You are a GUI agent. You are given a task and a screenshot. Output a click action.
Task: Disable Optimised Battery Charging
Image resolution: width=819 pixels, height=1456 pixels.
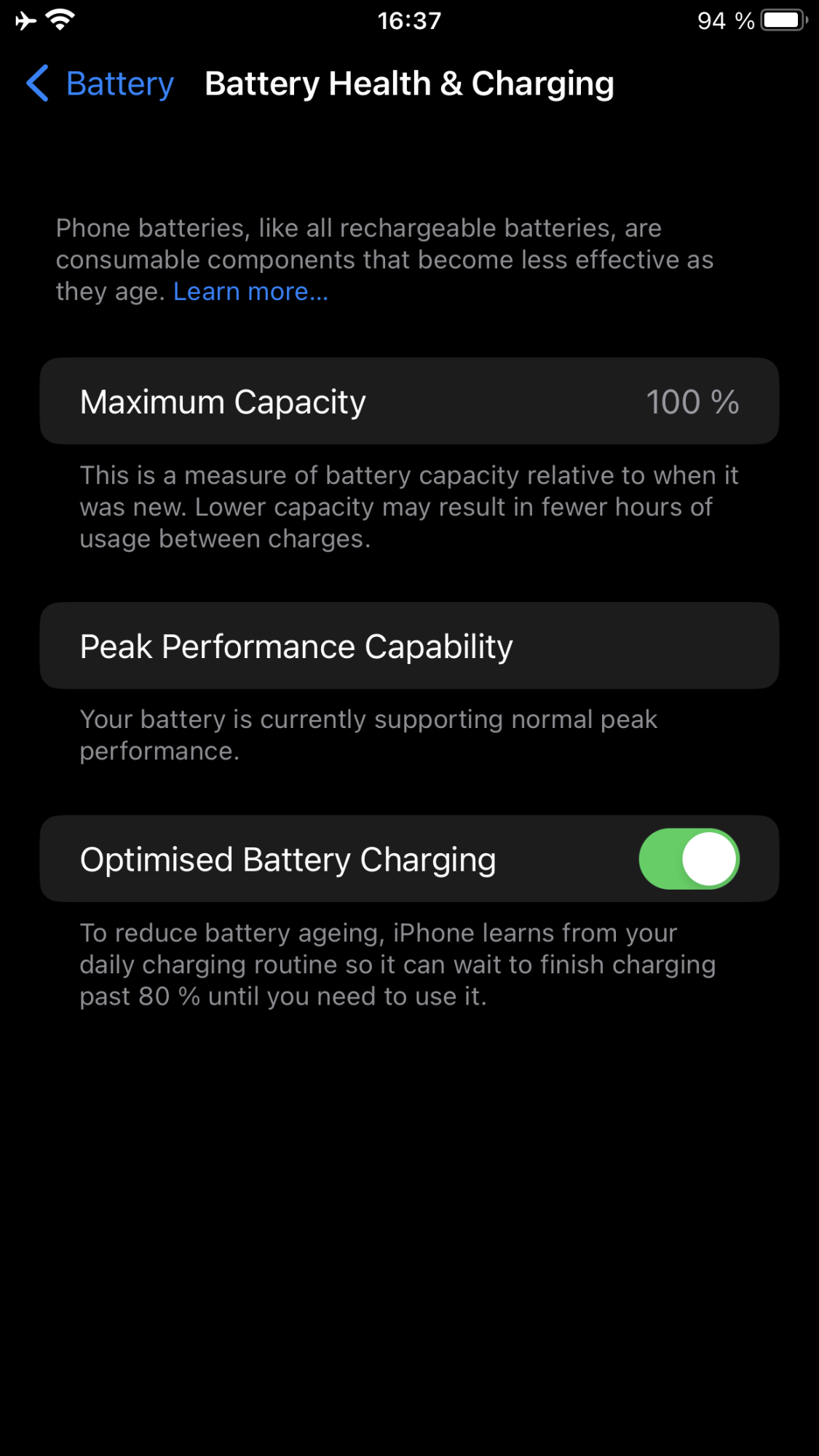[689, 859]
